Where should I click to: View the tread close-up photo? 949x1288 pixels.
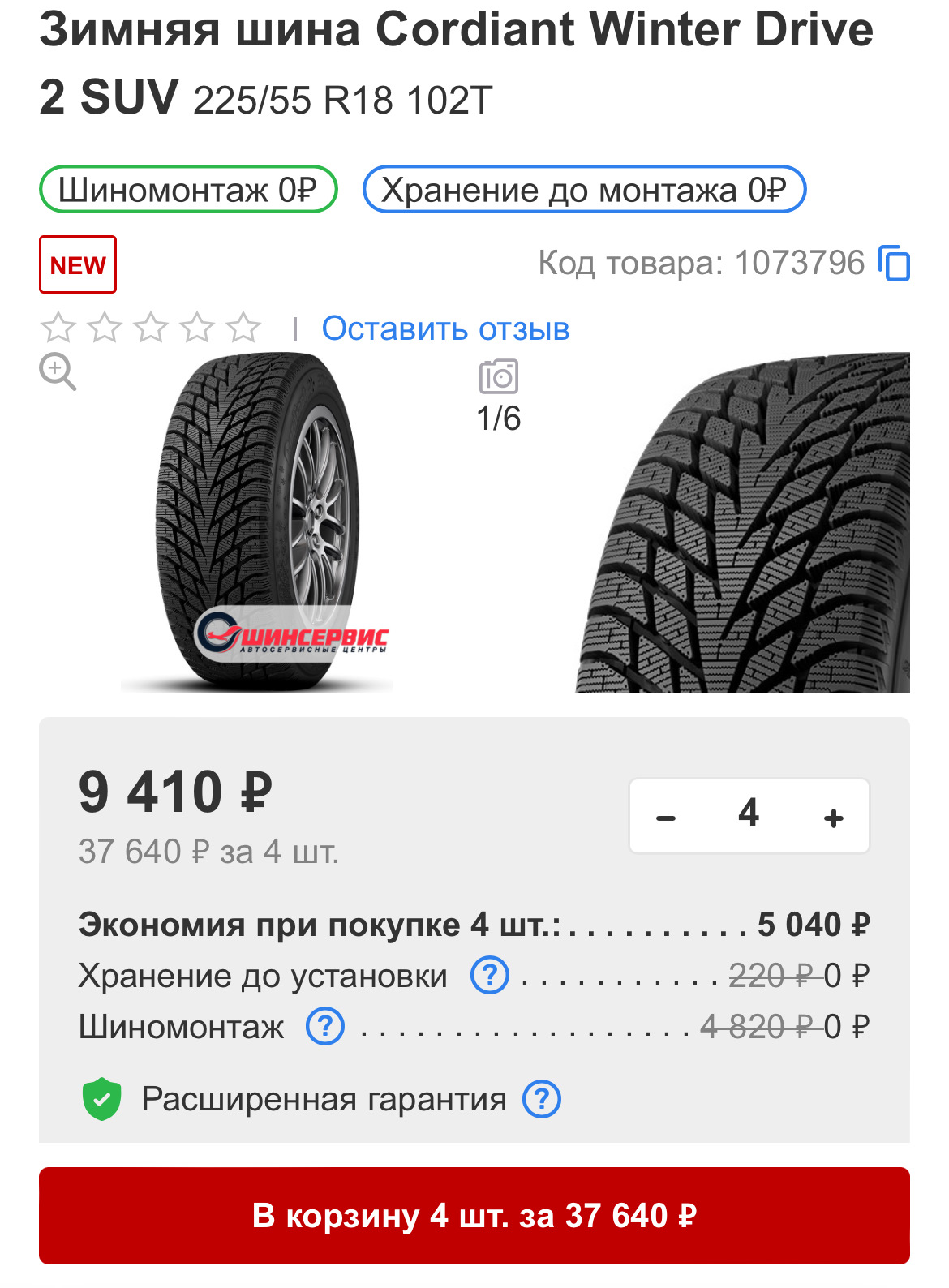coord(743,523)
